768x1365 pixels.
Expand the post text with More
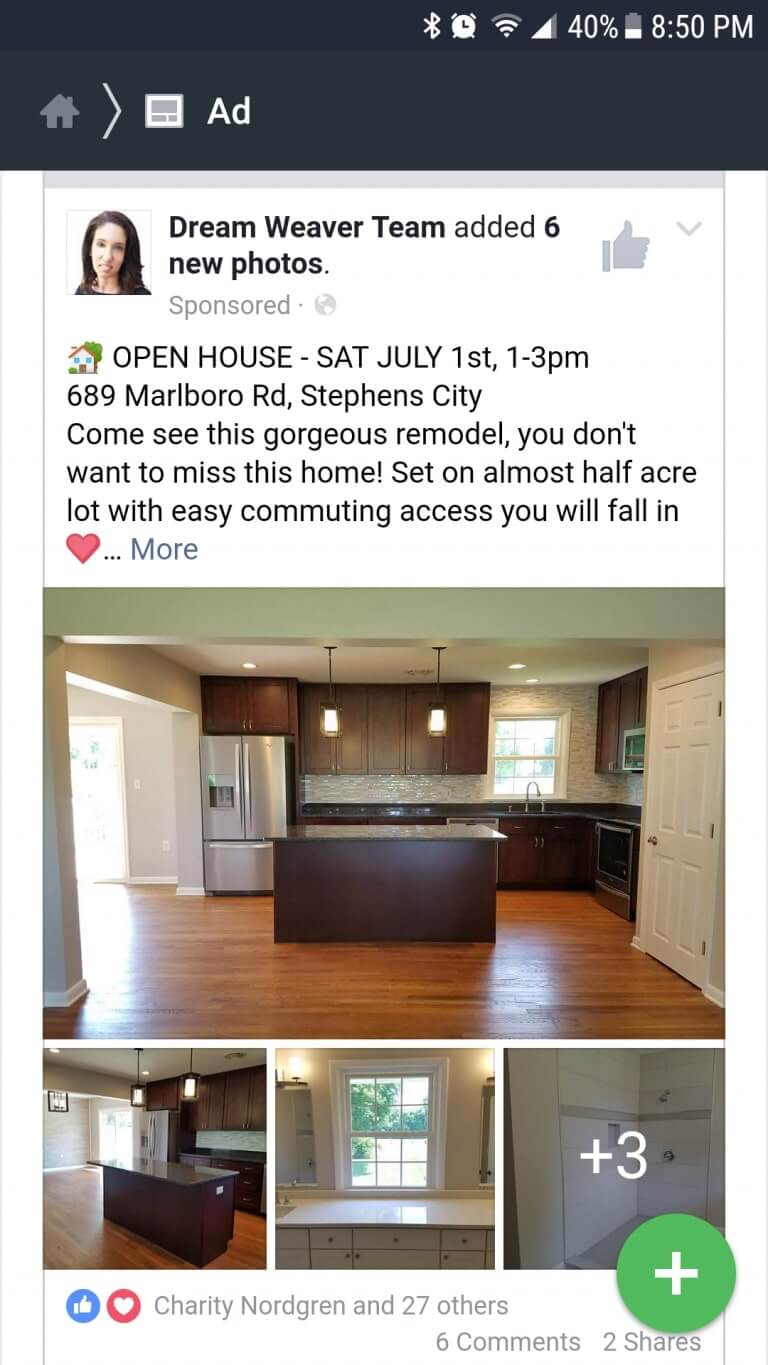point(164,549)
